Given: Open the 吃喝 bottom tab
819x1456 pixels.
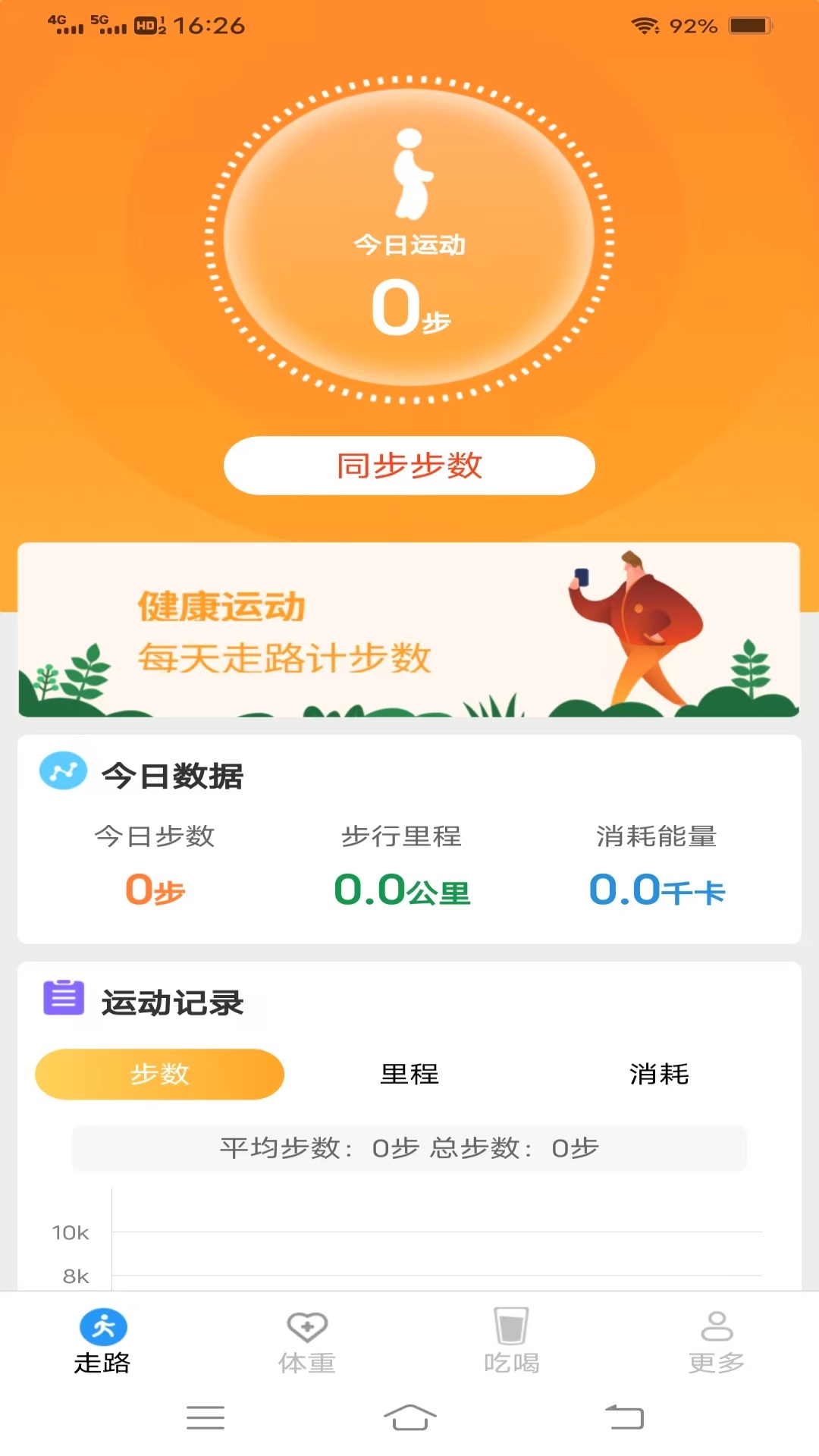Looking at the screenshot, I should (512, 1342).
